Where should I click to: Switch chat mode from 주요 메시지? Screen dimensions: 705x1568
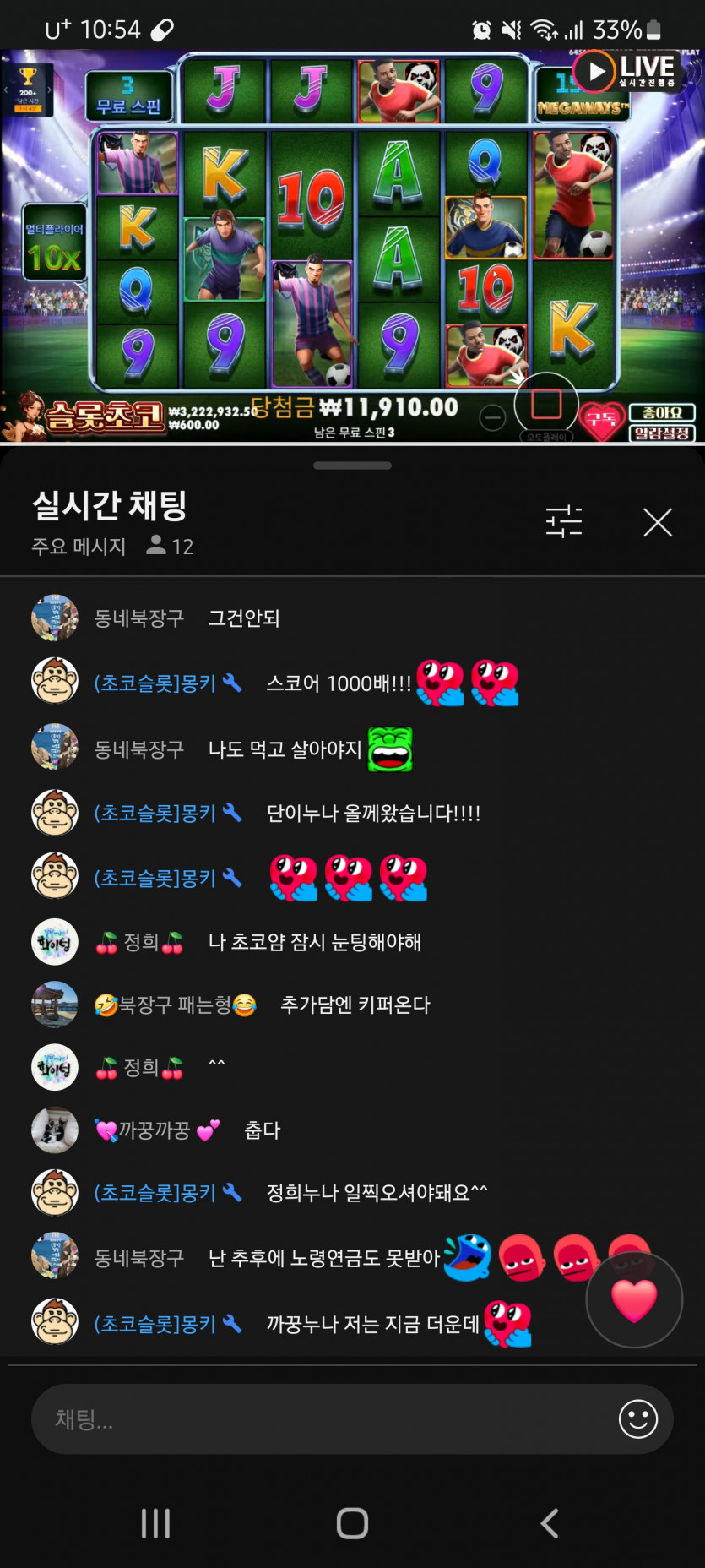click(x=79, y=547)
